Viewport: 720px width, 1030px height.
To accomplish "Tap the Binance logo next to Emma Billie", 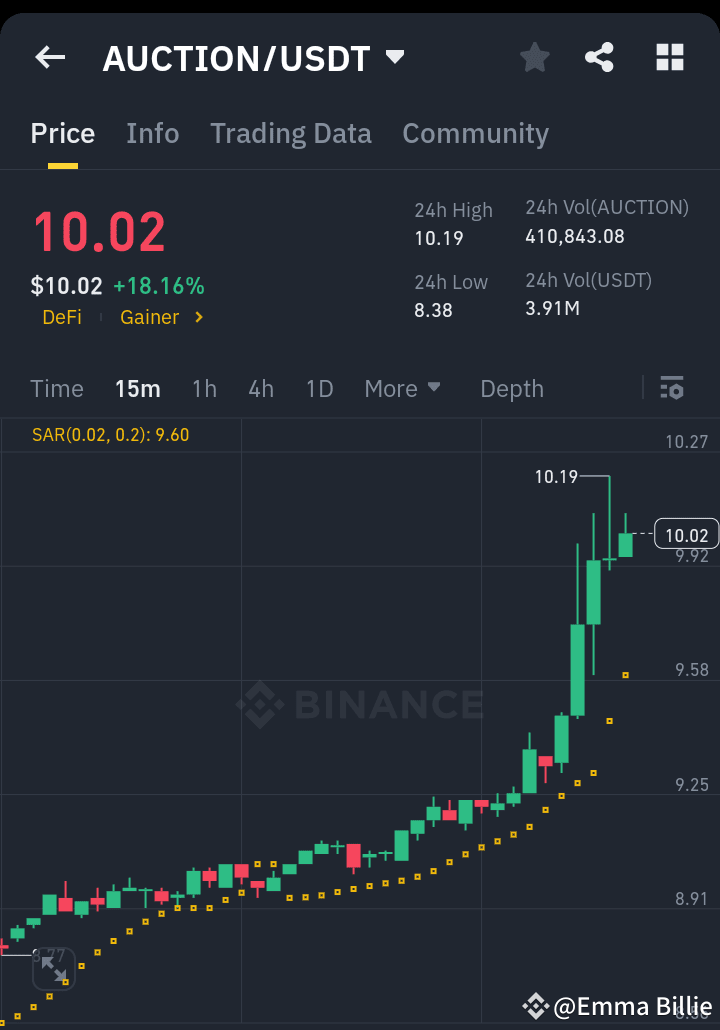I will 537,1006.
